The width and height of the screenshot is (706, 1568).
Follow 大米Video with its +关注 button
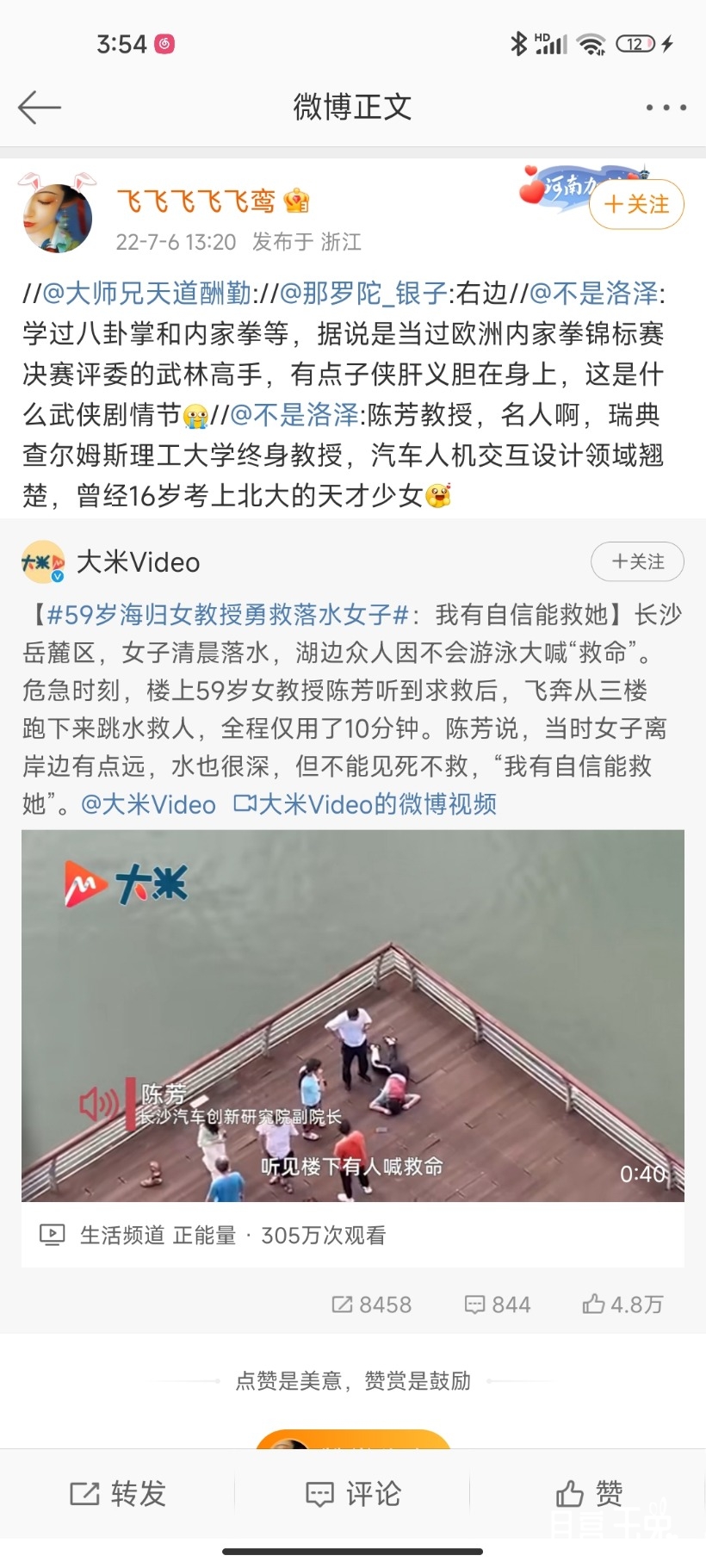[x=637, y=561]
